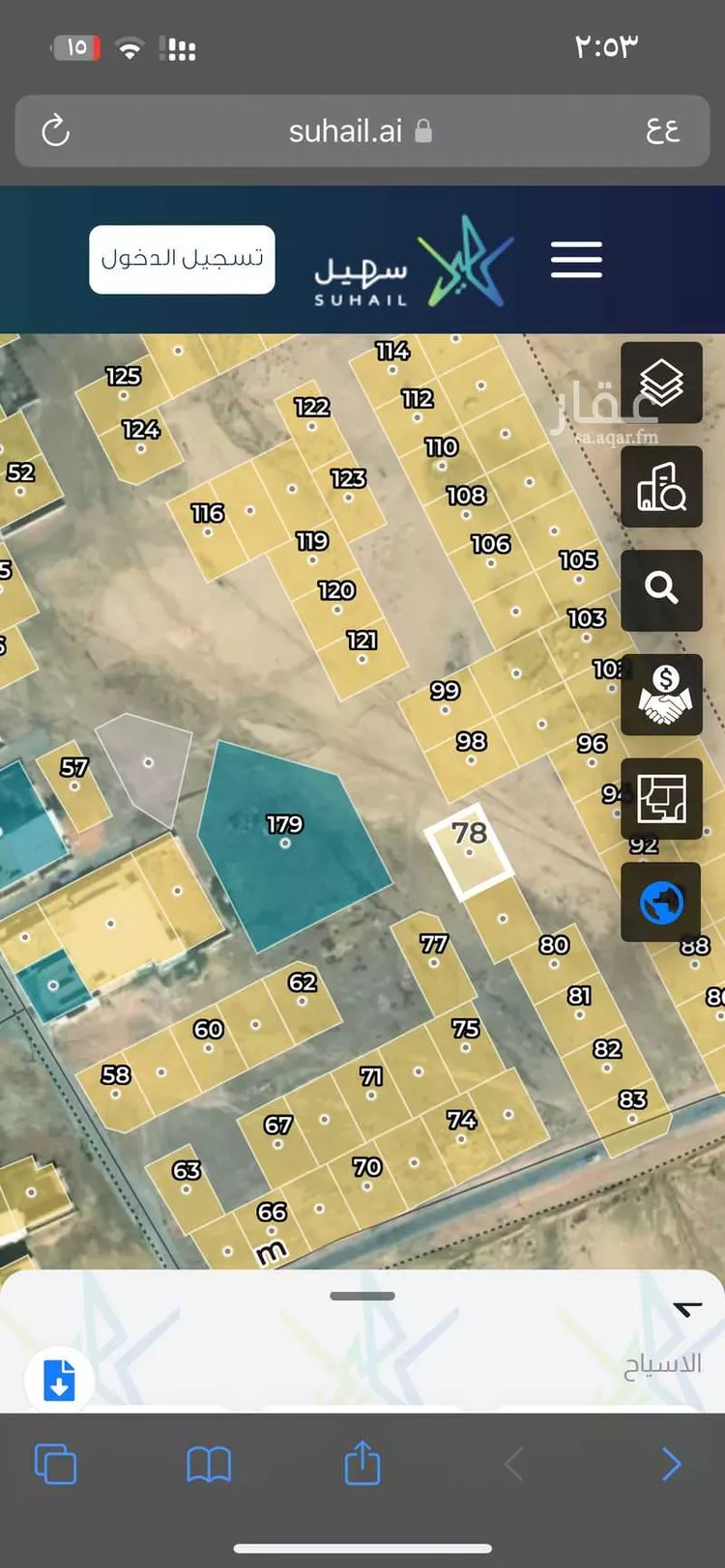Screen dimensions: 725x1568
Task: Tap the تسجيل الدخول login button
Action: (x=182, y=259)
